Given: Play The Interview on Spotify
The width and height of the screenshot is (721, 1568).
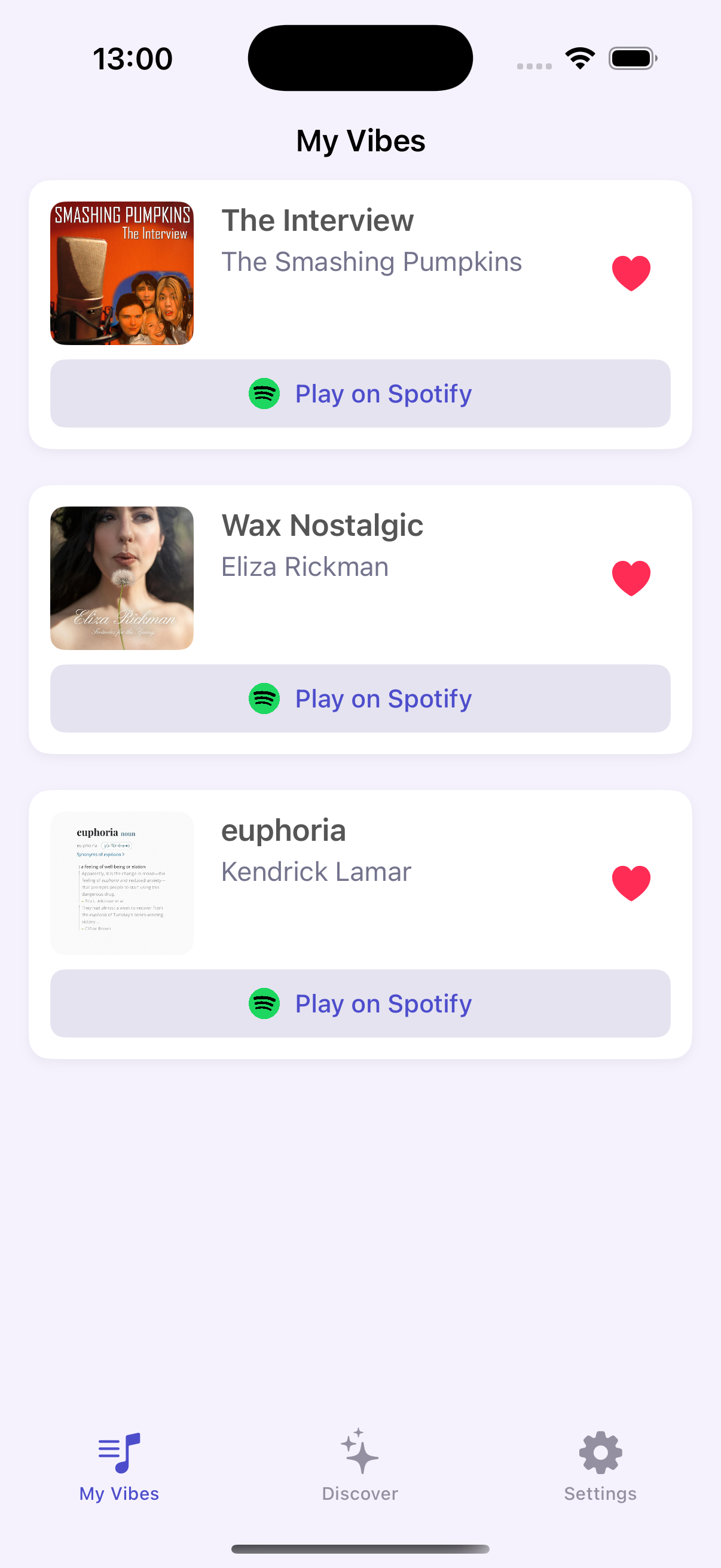Looking at the screenshot, I should pyautogui.click(x=360, y=394).
